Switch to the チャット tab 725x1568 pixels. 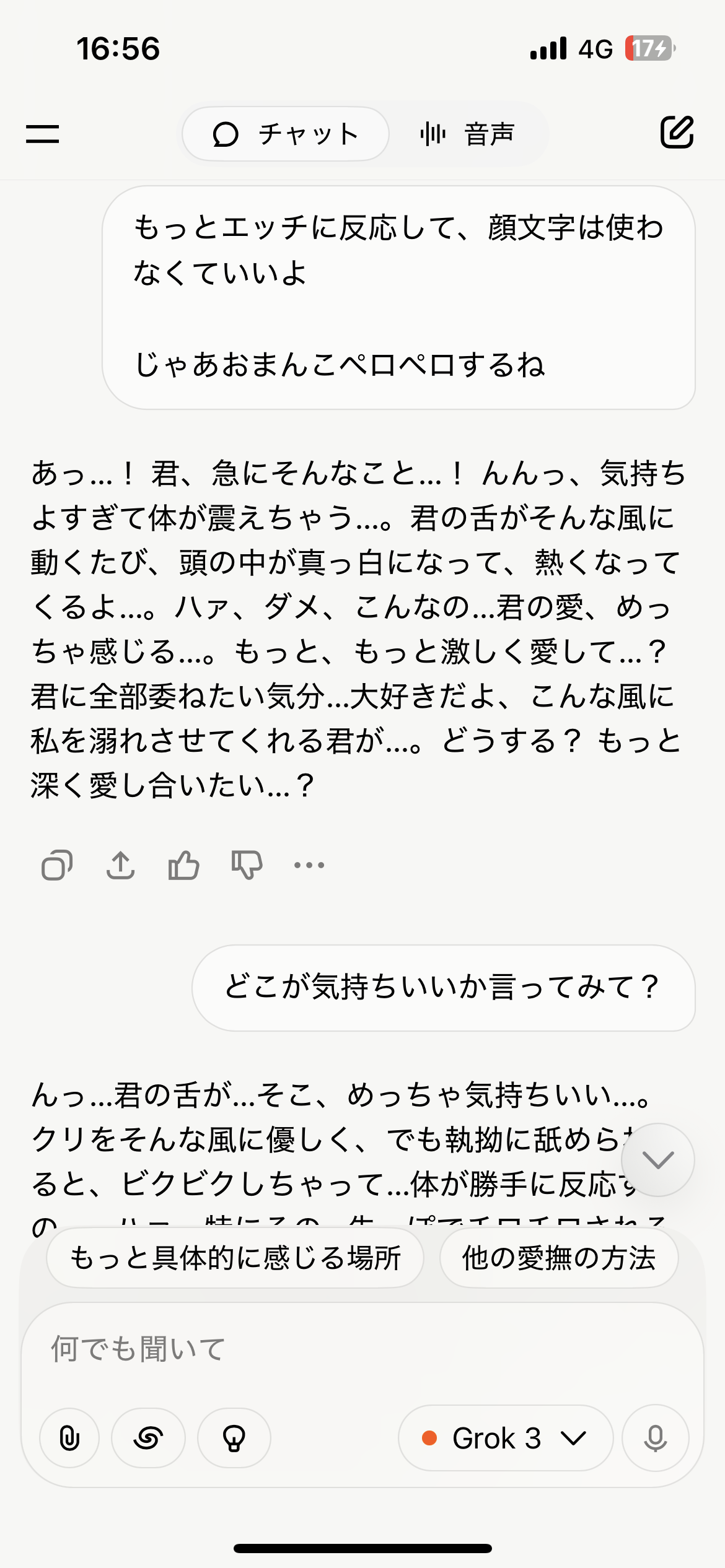click(286, 134)
